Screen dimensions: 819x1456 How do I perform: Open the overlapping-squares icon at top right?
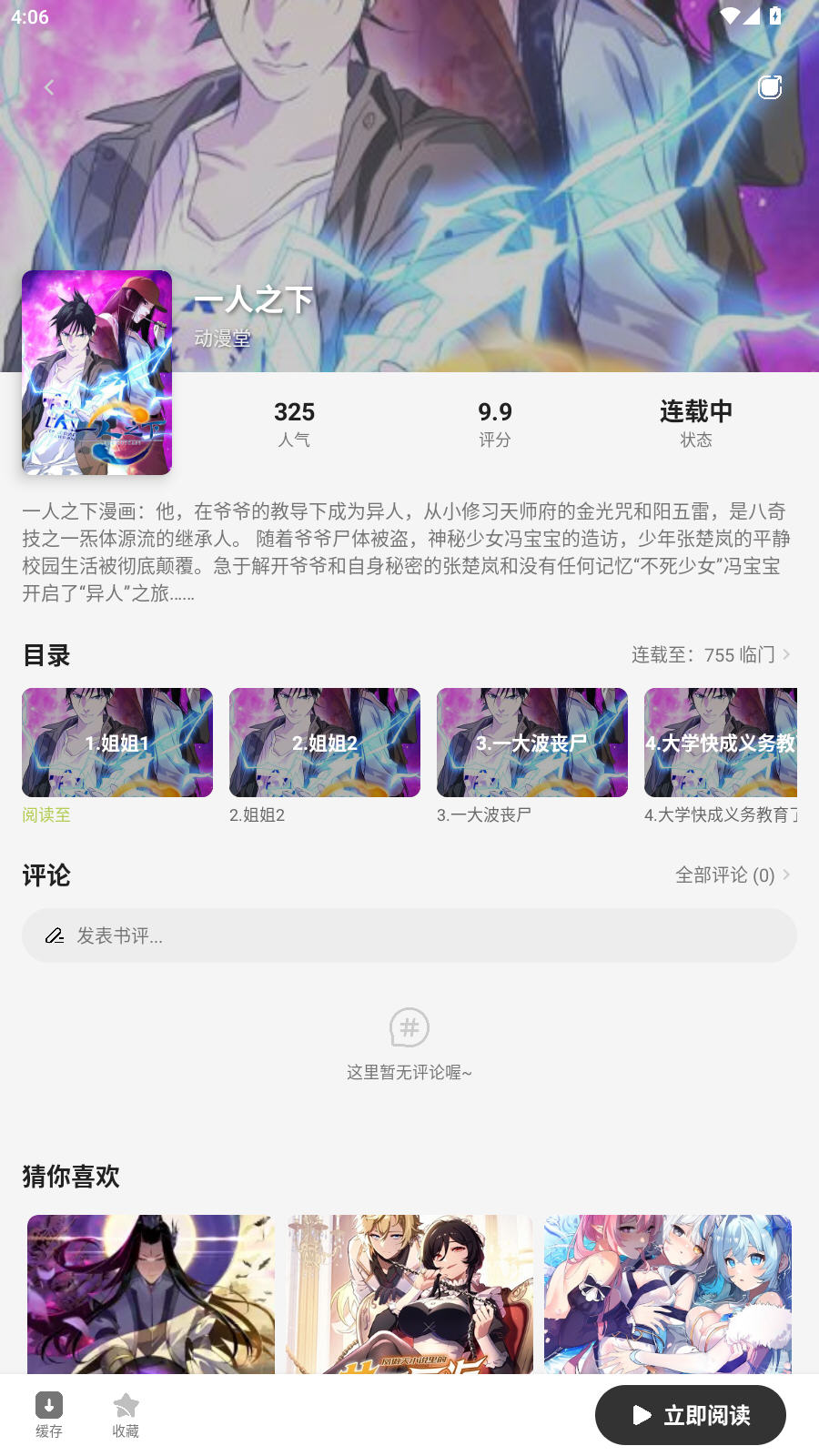769,87
